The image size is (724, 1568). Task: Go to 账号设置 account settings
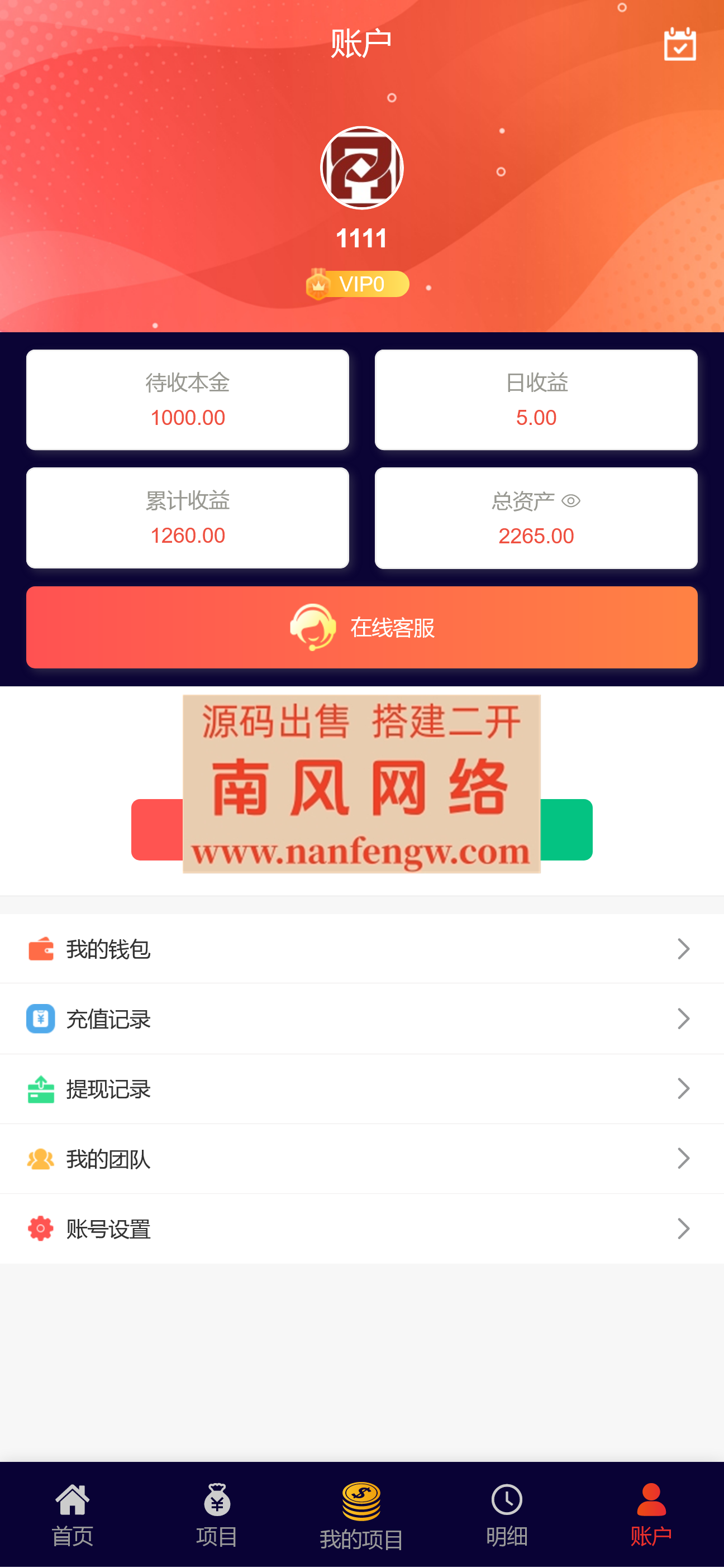[361, 1228]
